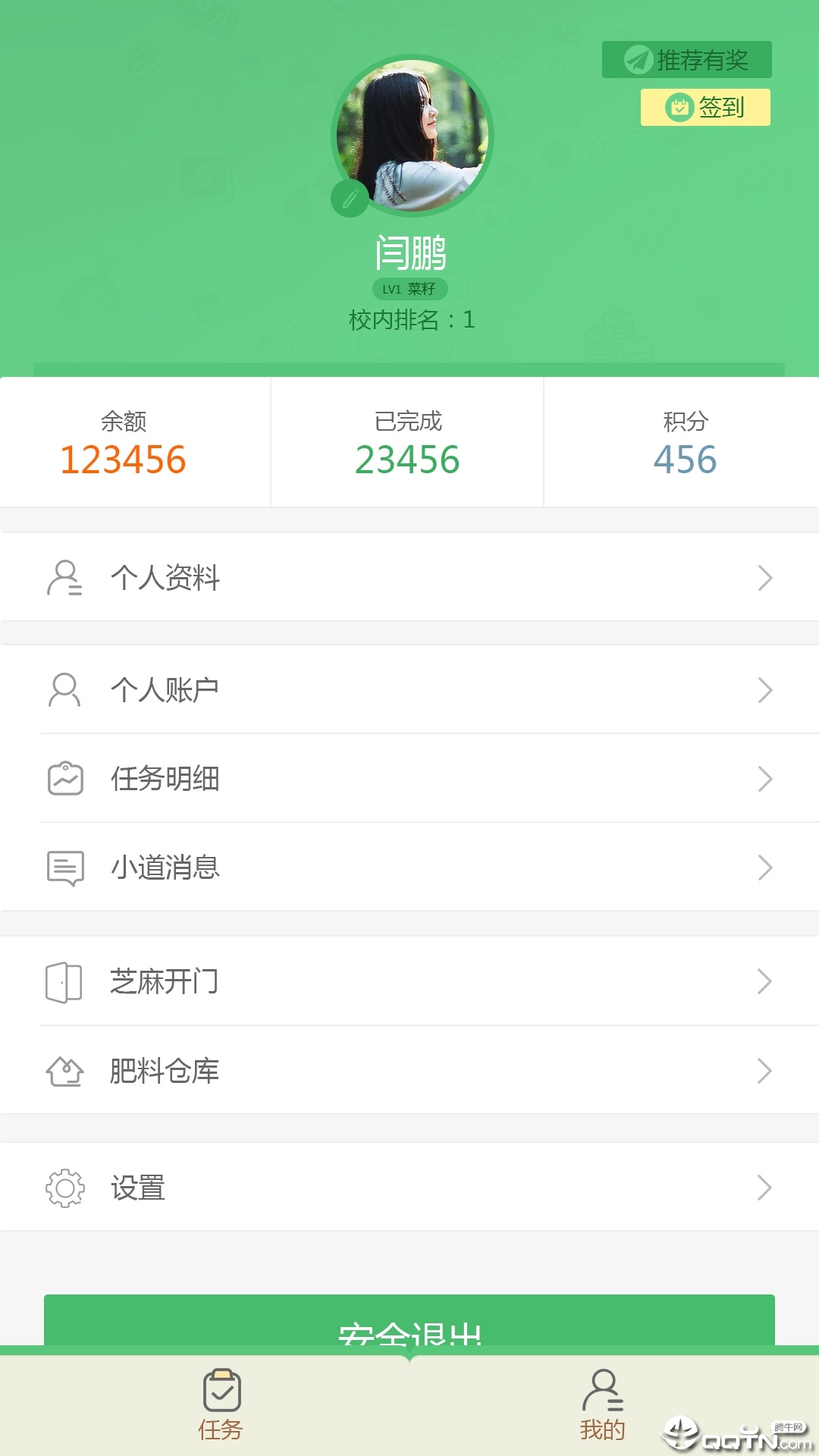Open the 芝麻开门 row
This screenshot has height=1456, width=819.
click(x=409, y=981)
